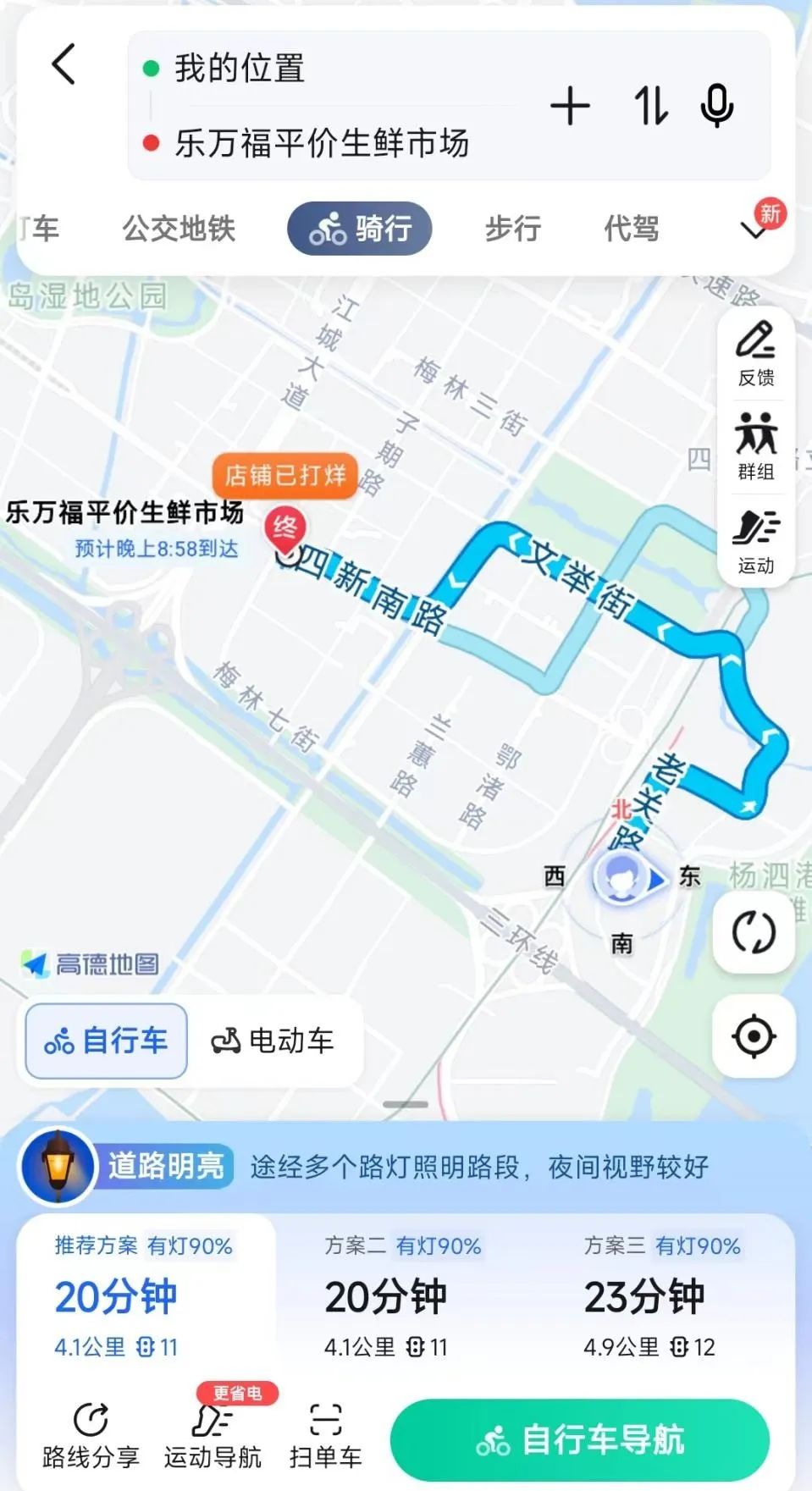Start voice input with the microphone
812x1491 pixels.
(716, 107)
